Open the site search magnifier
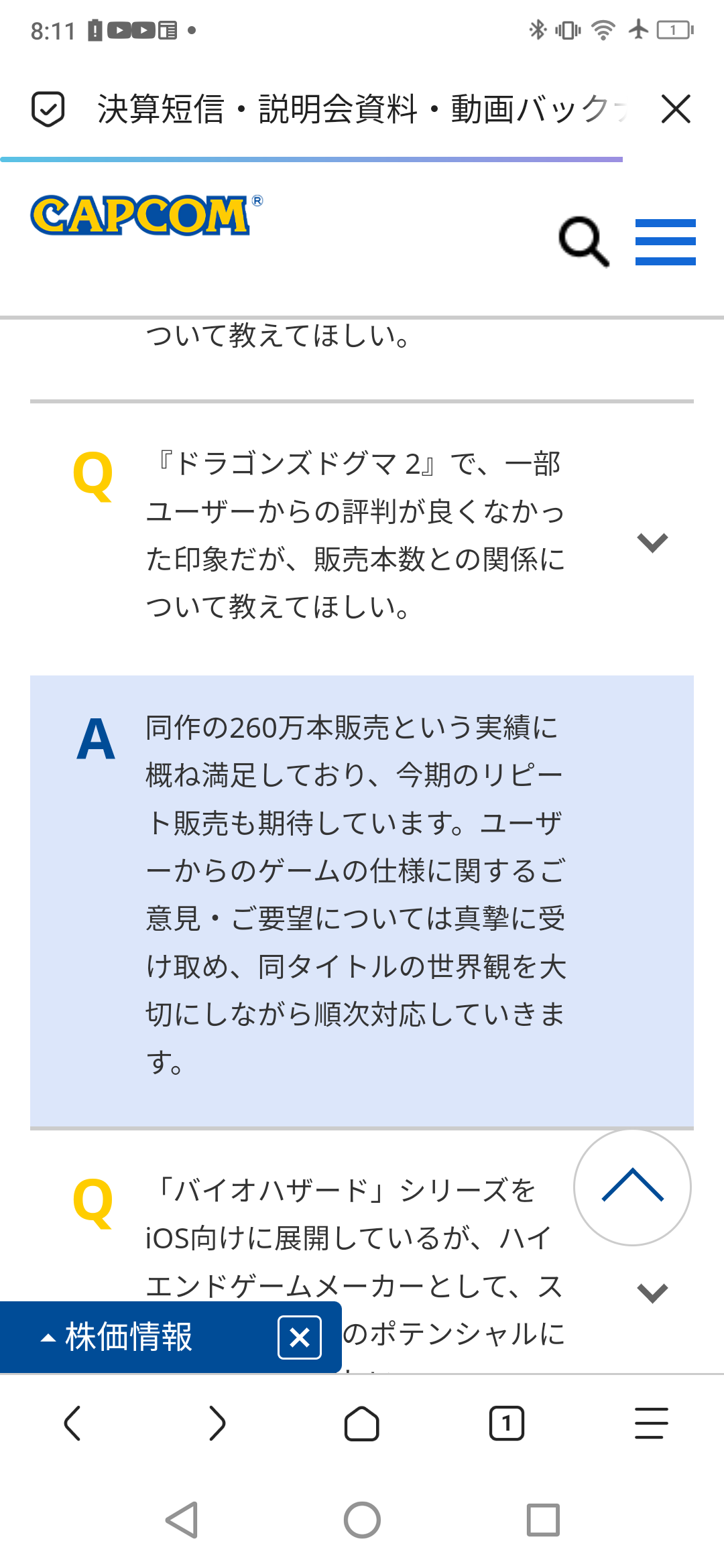Screen dimensions: 724x1568 [584, 242]
